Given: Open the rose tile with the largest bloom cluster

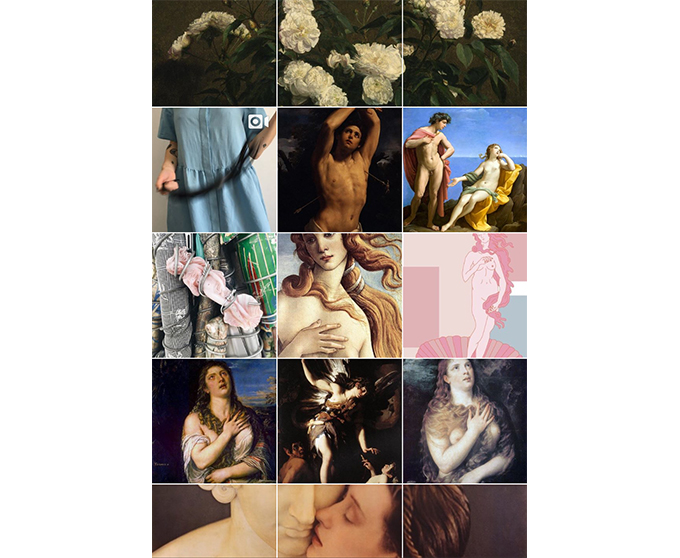Looking at the screenshot, I should [339, 53].
